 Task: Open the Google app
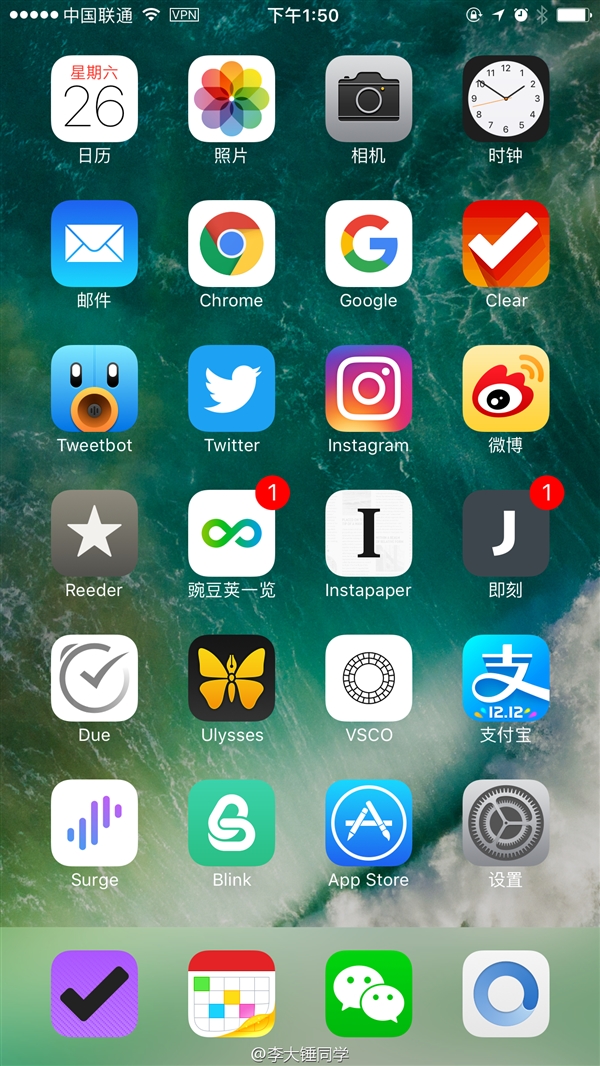click(x=368, y=244)
